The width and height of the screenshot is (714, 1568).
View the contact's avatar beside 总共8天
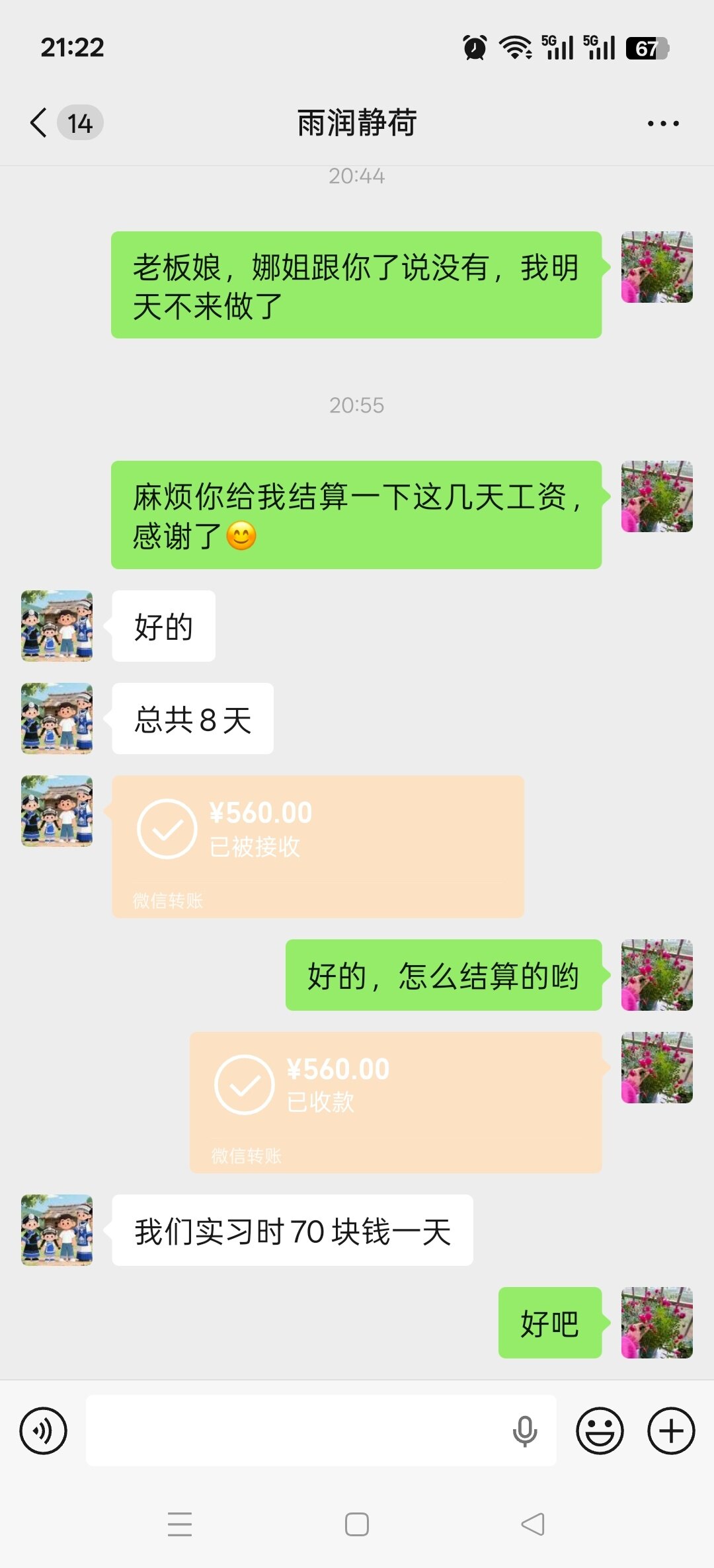pyautogui.click(x=57, y=719)
